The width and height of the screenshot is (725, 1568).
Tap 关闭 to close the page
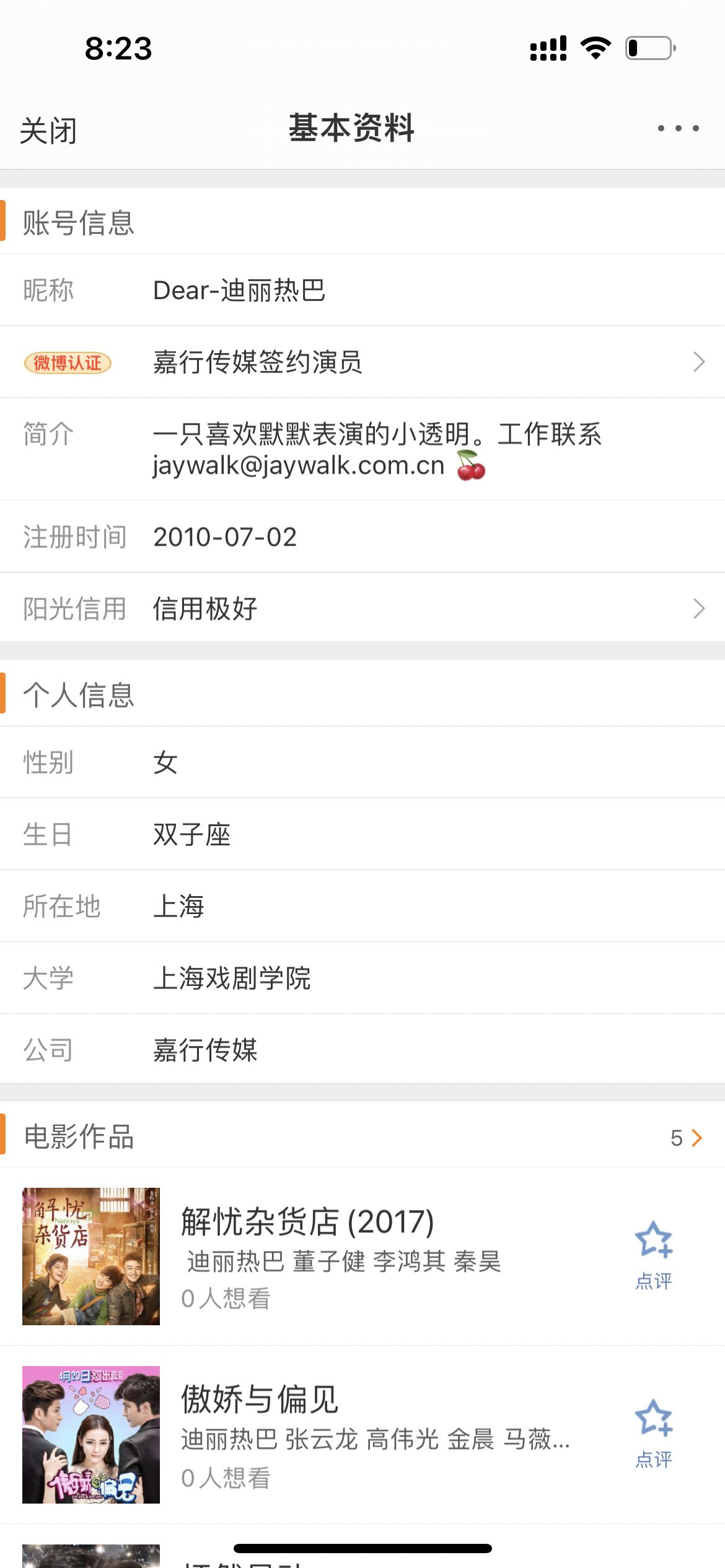[48, 131]
